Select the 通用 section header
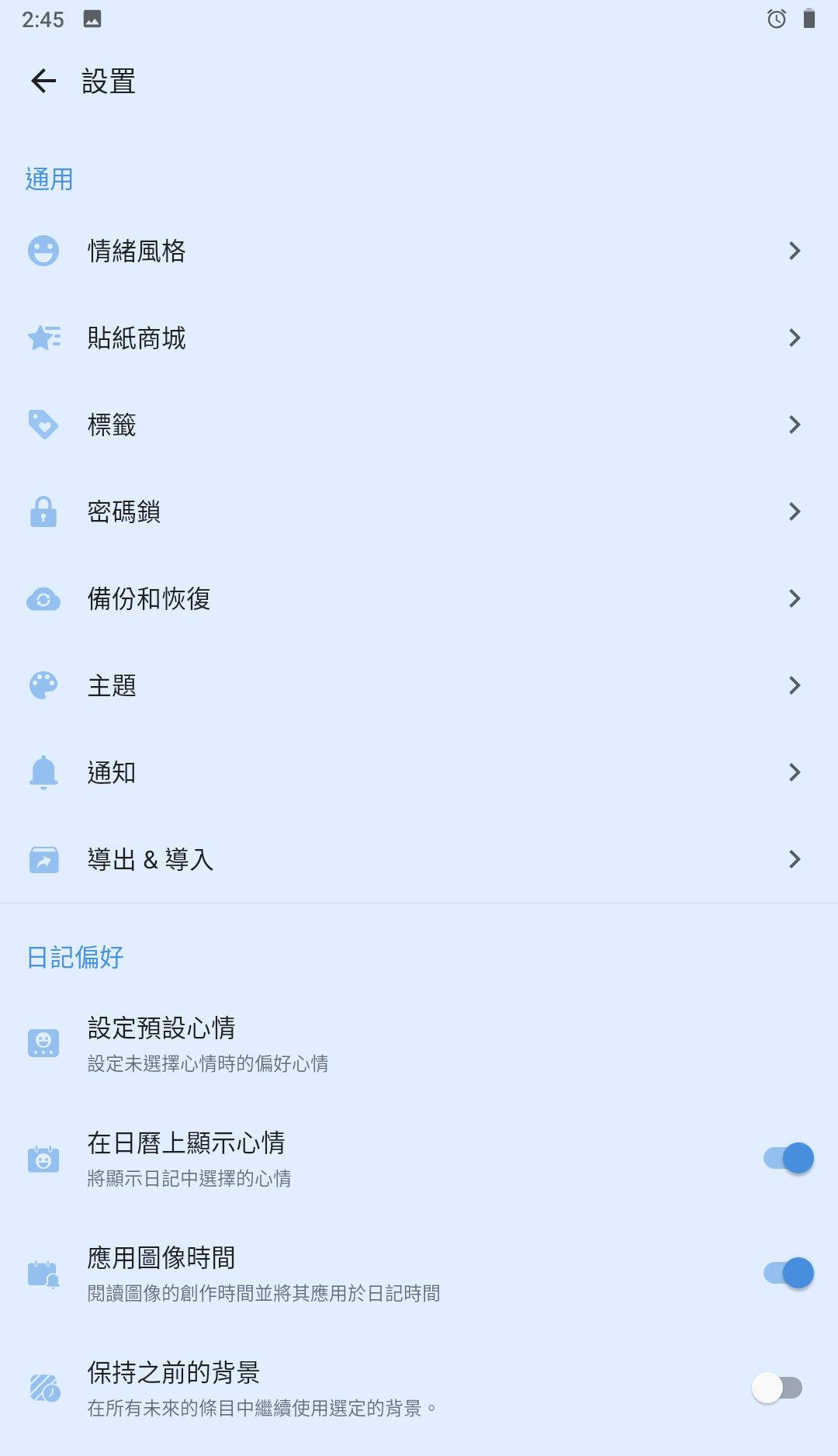The width and height of the screenshot is (838, 1456). point(48,179)
